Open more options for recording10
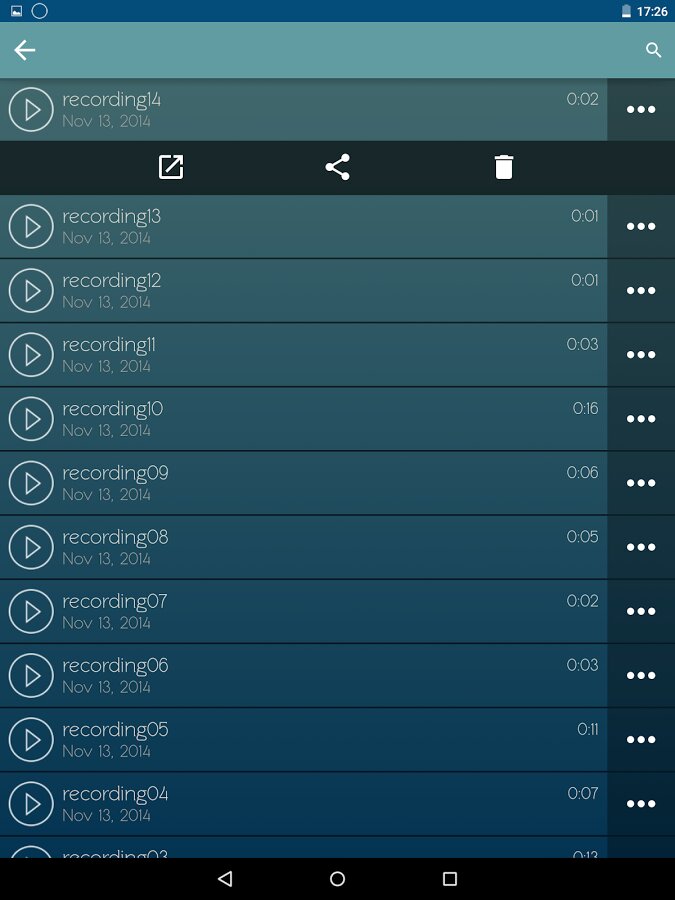675x900 pixels. (x=640, y=418)
